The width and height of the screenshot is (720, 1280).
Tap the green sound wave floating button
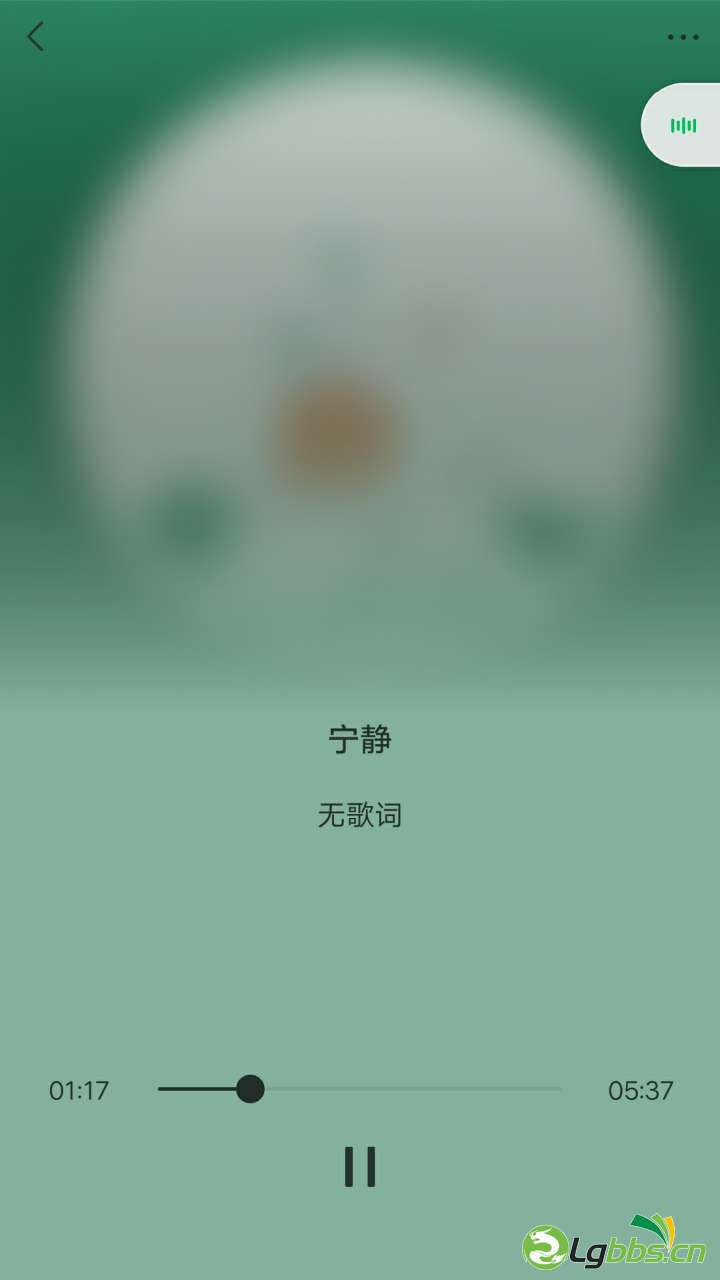click(683, 125)
